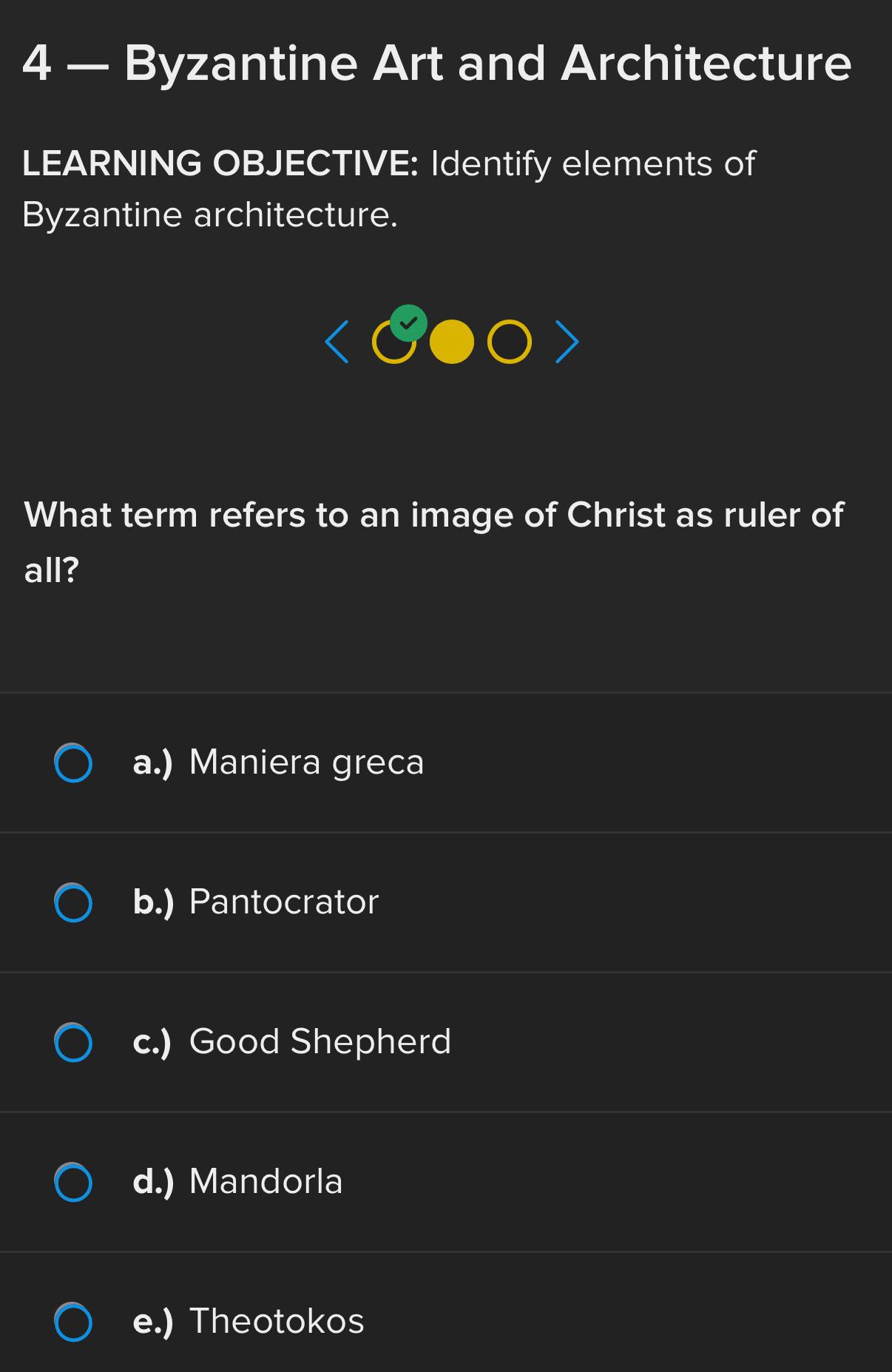Click the answer row for Good Shepherd

coord(320,1041)
